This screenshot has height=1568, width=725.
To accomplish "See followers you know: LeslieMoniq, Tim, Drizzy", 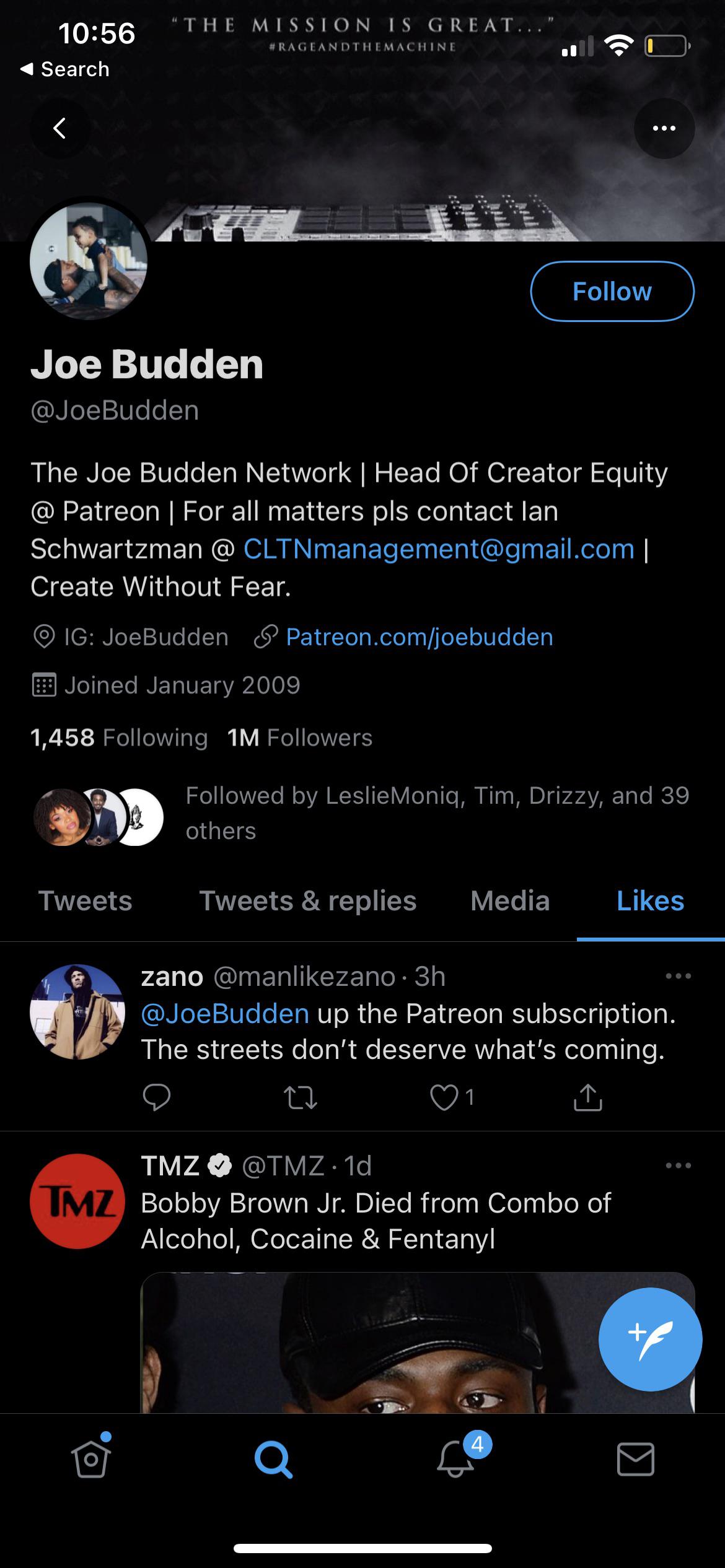I will [x=436, y=812].
